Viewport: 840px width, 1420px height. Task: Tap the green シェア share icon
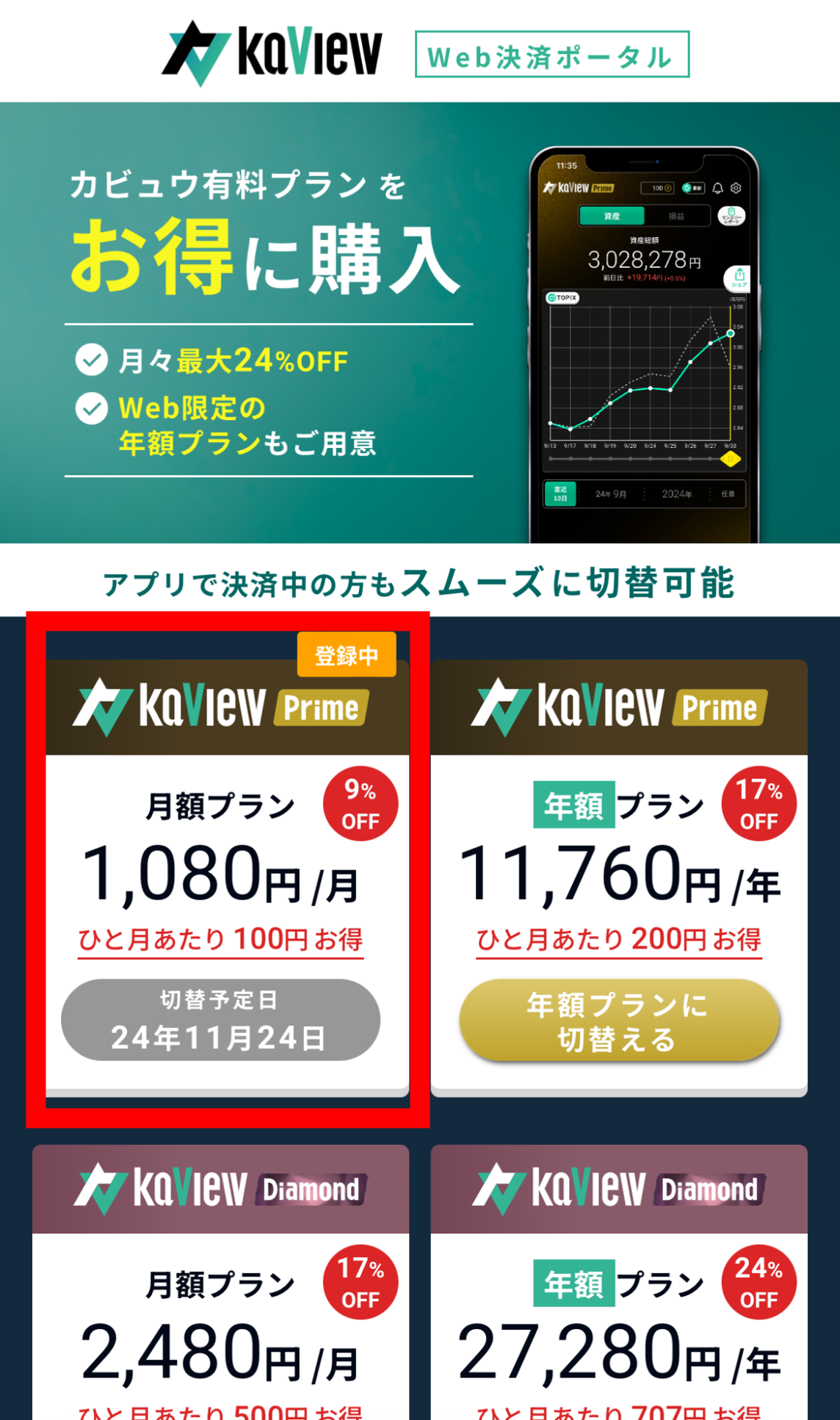click(739, 277)
